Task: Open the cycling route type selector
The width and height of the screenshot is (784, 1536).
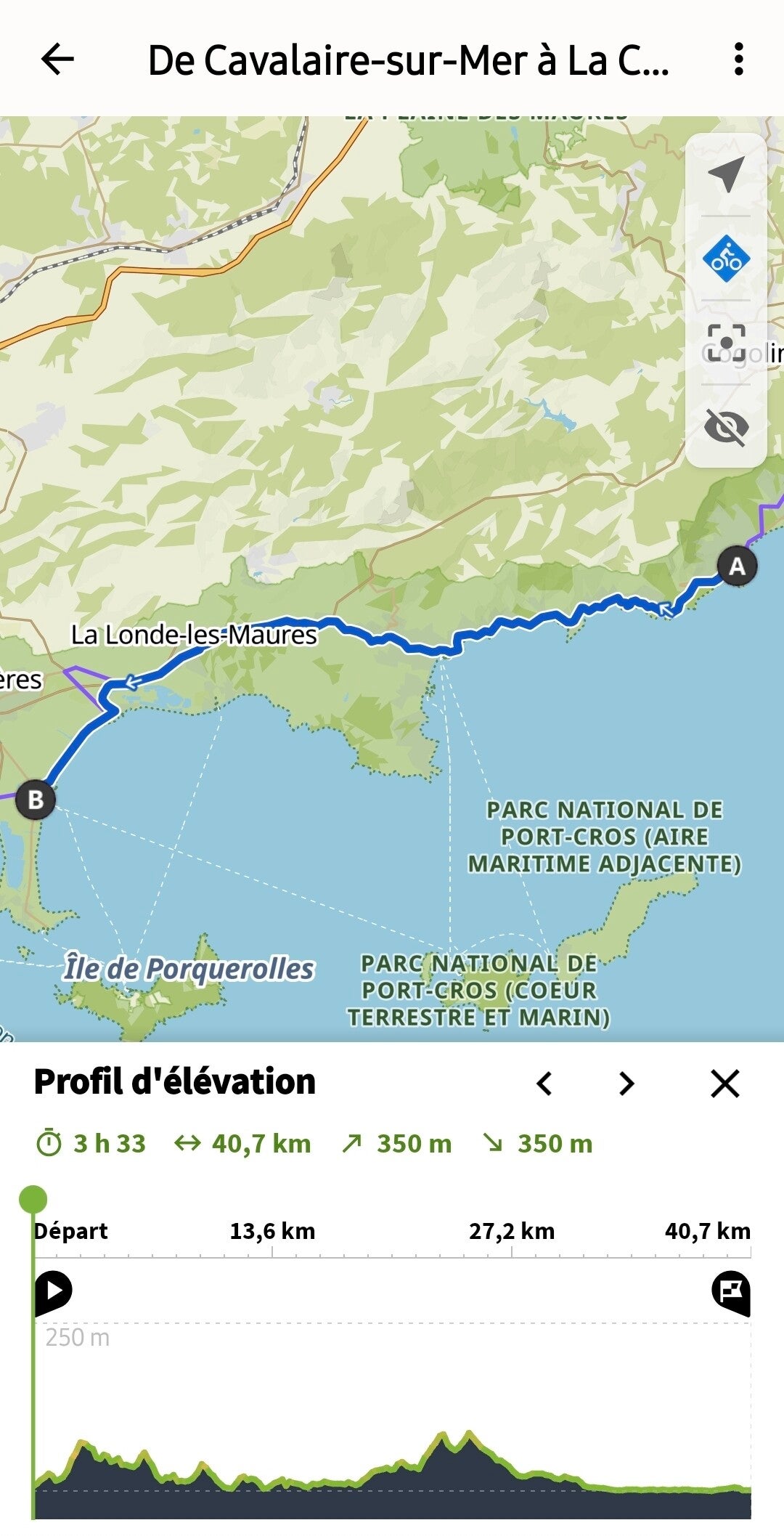Action: (x=726, y=259)
